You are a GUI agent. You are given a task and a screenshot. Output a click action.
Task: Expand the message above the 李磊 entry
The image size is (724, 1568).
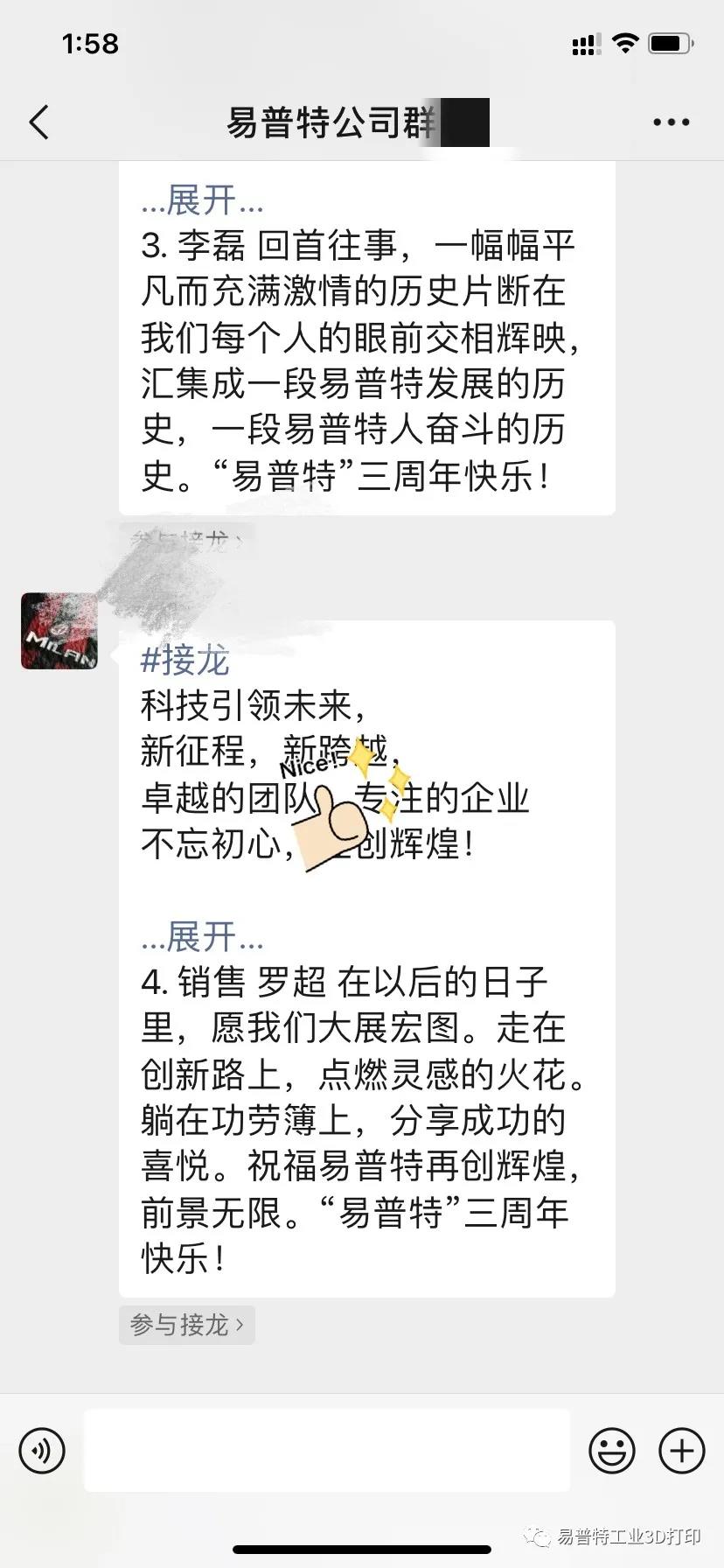[x=202, y=201]
